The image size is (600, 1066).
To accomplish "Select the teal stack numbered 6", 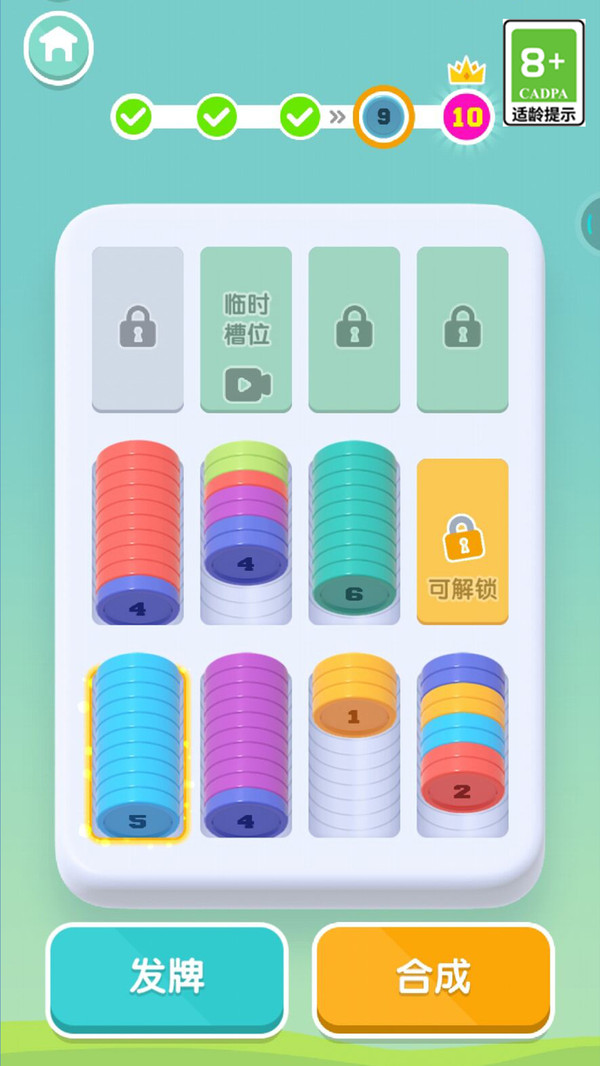I will [x=354, y=532].
